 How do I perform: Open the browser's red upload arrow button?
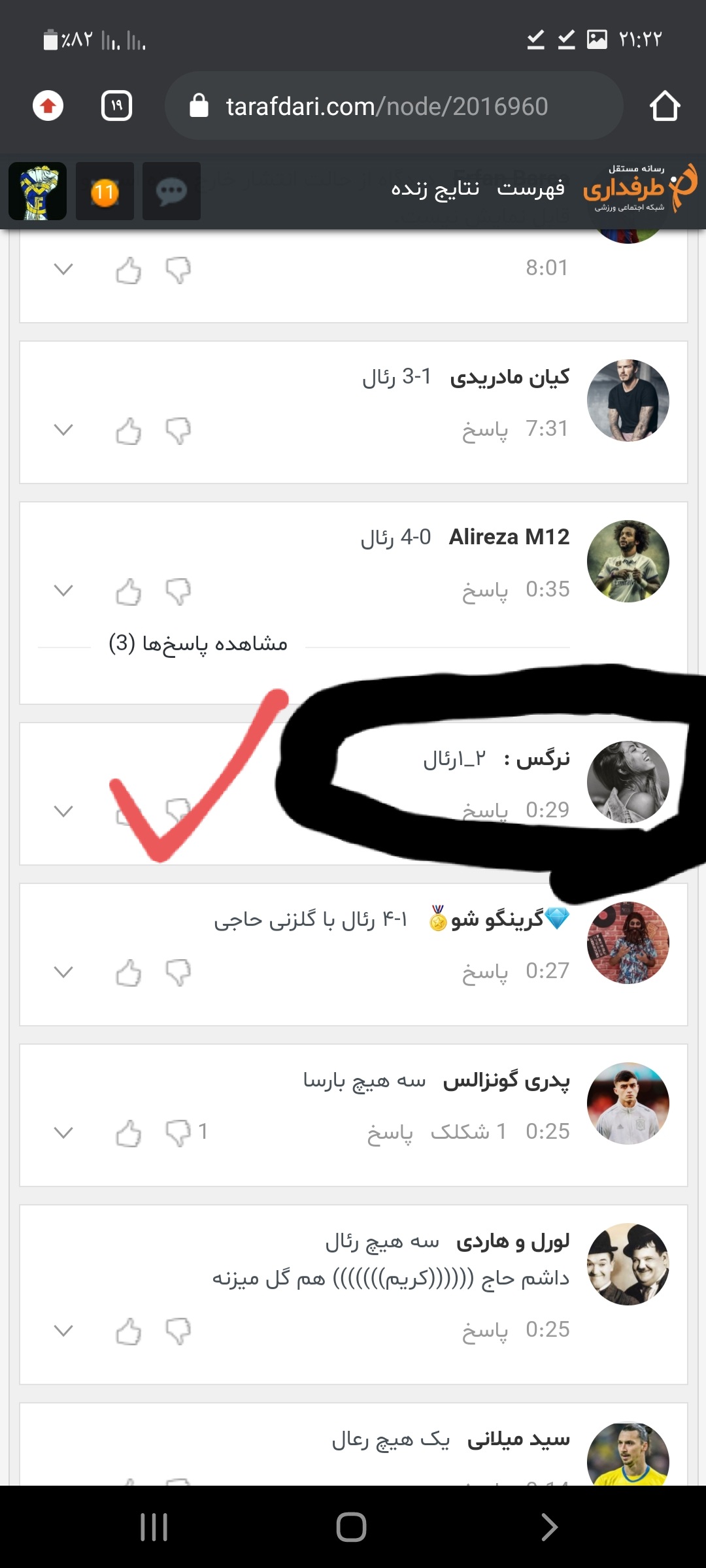48,106
